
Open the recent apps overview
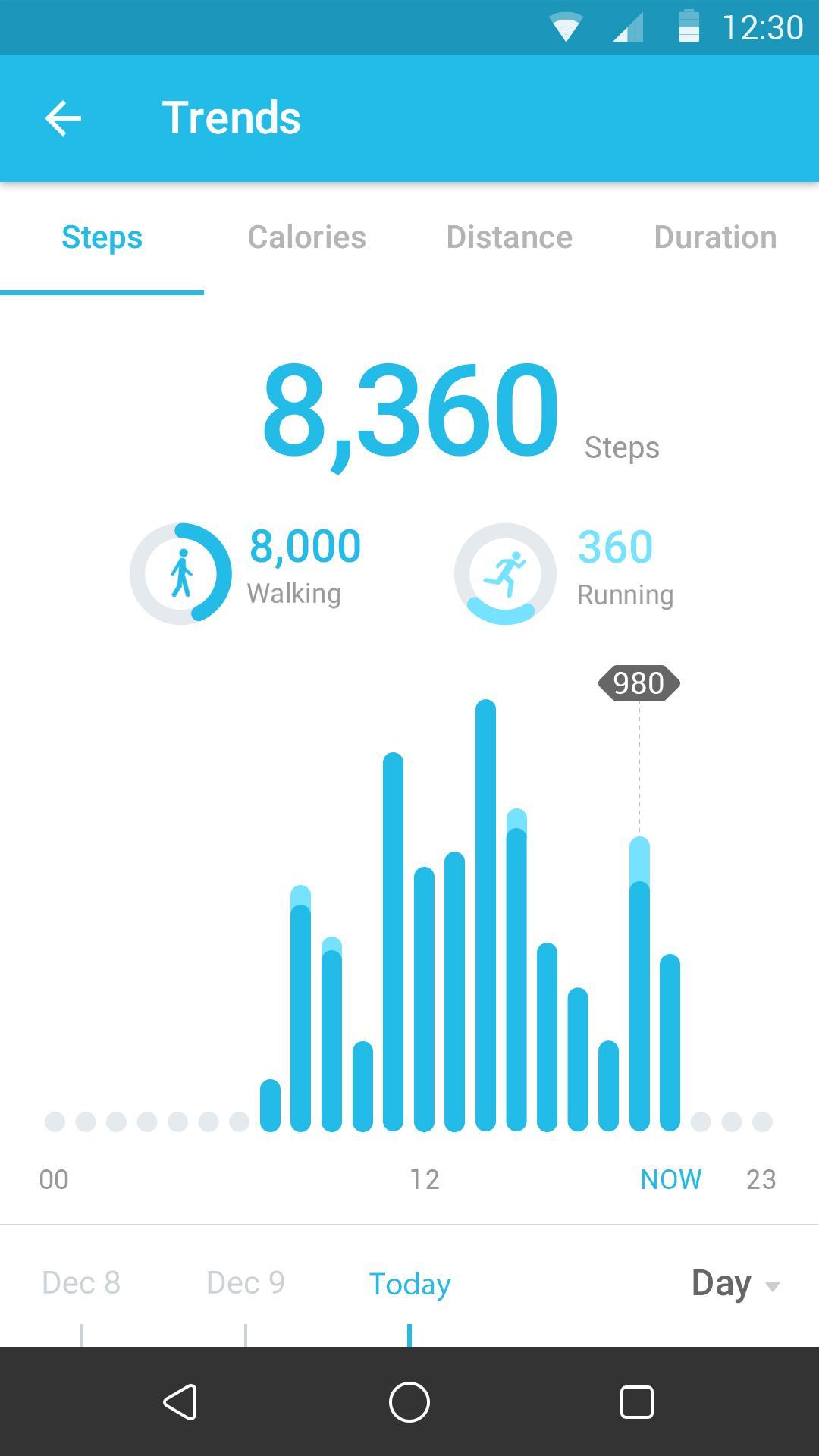point(636,1401)
